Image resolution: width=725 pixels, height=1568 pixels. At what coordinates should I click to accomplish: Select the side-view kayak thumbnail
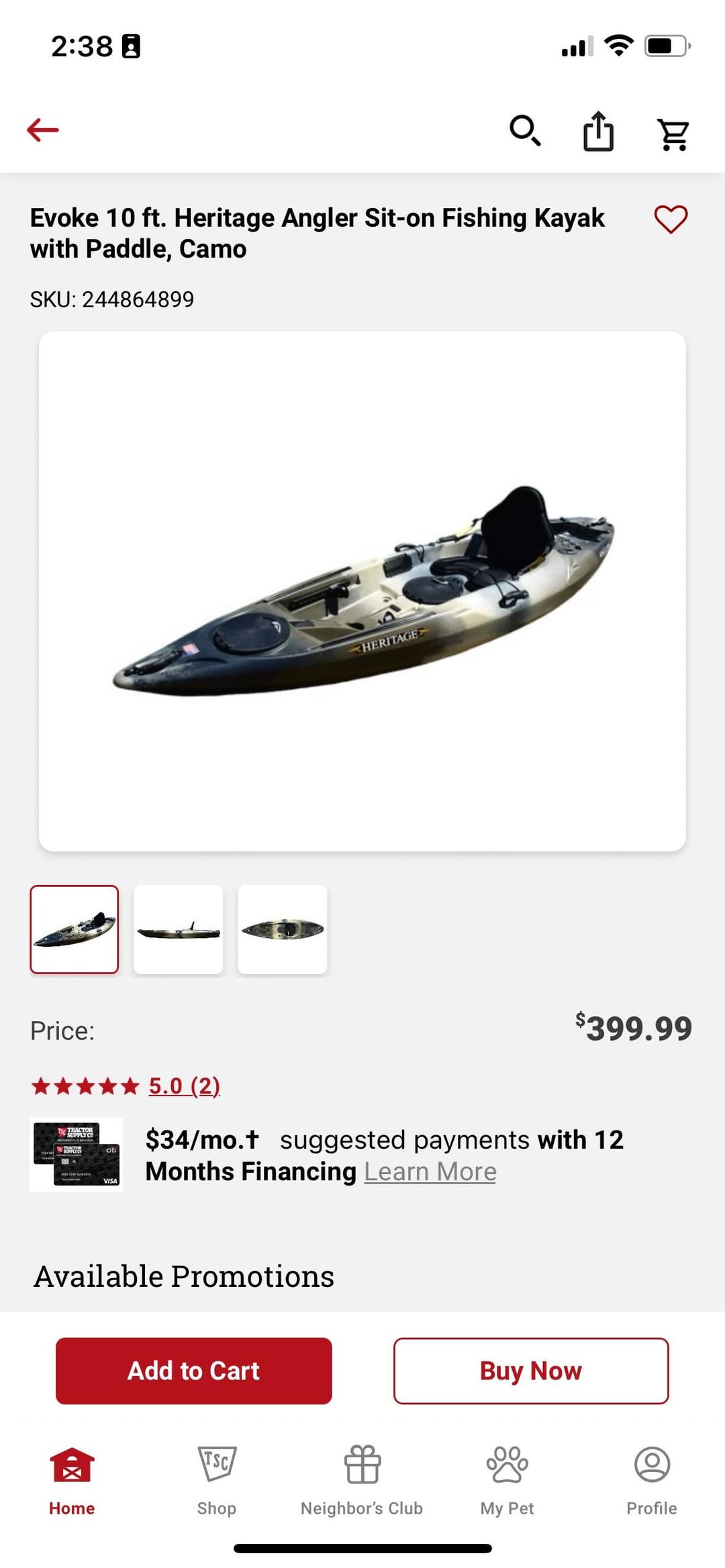(x=179, y=929)
